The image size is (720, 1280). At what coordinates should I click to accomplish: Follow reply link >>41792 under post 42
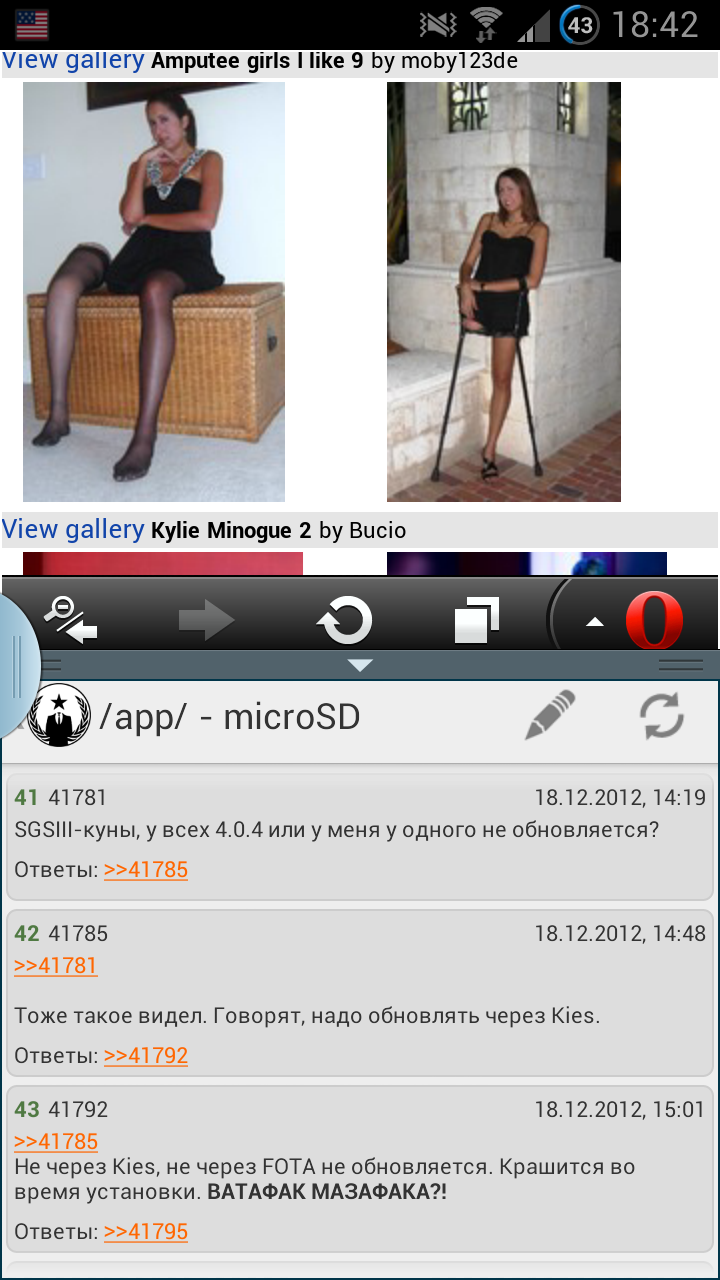pyautogui.click(x=146, y=1056)
